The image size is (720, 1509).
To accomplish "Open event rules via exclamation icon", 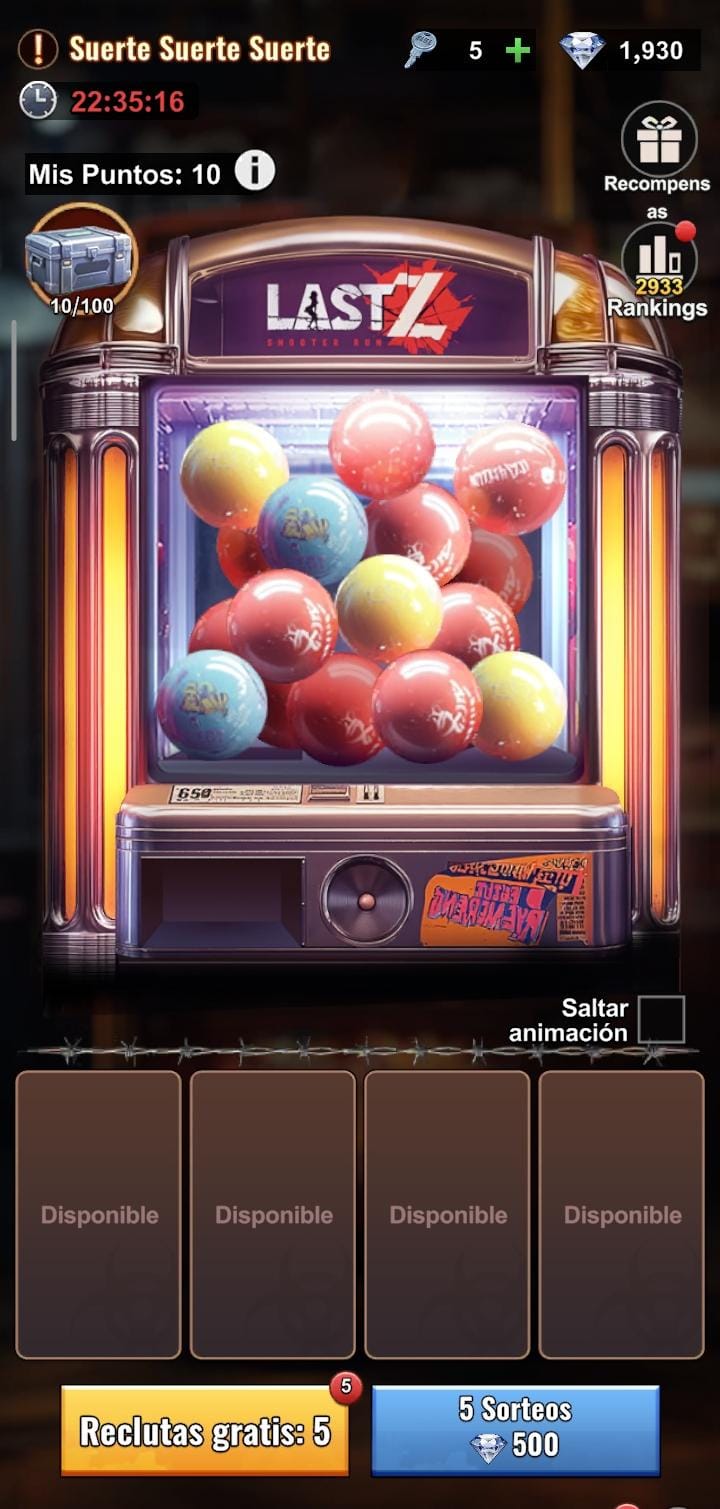I will [x=38, y=49].
